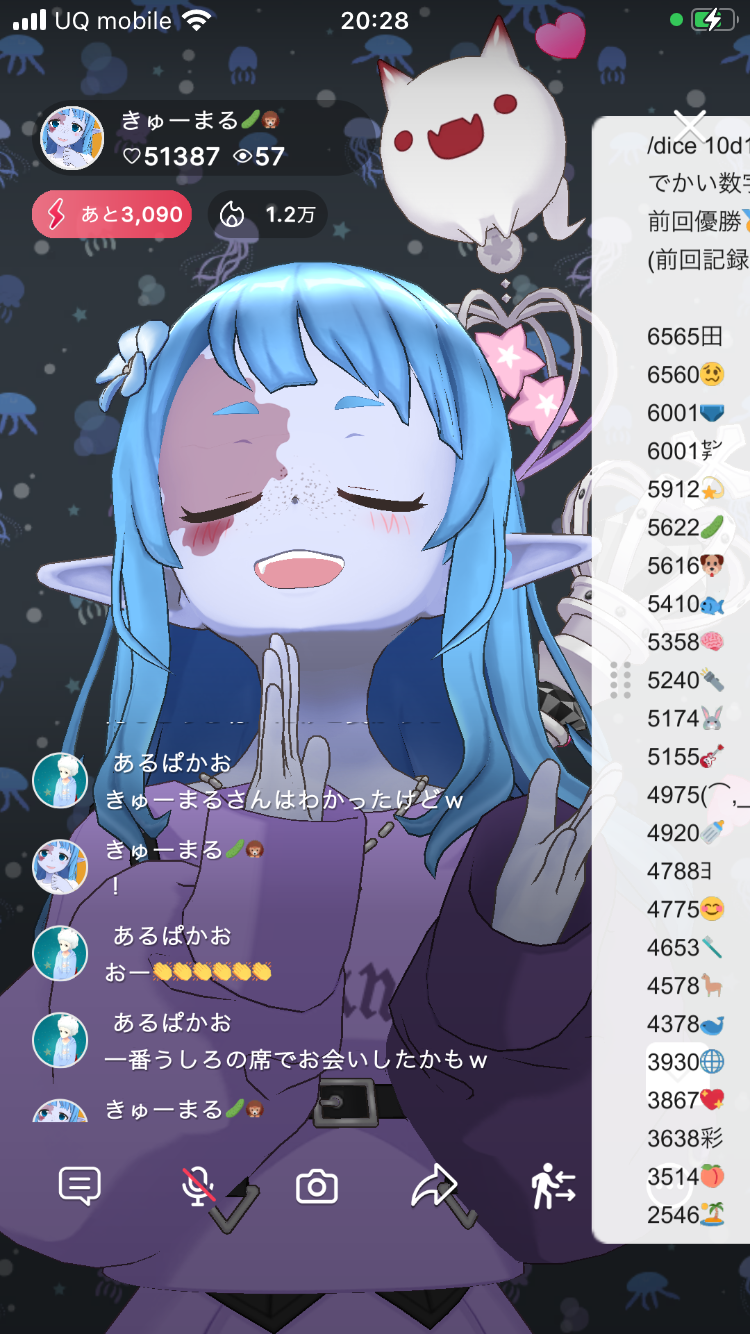Close the side panel with the X

point(690,127)
